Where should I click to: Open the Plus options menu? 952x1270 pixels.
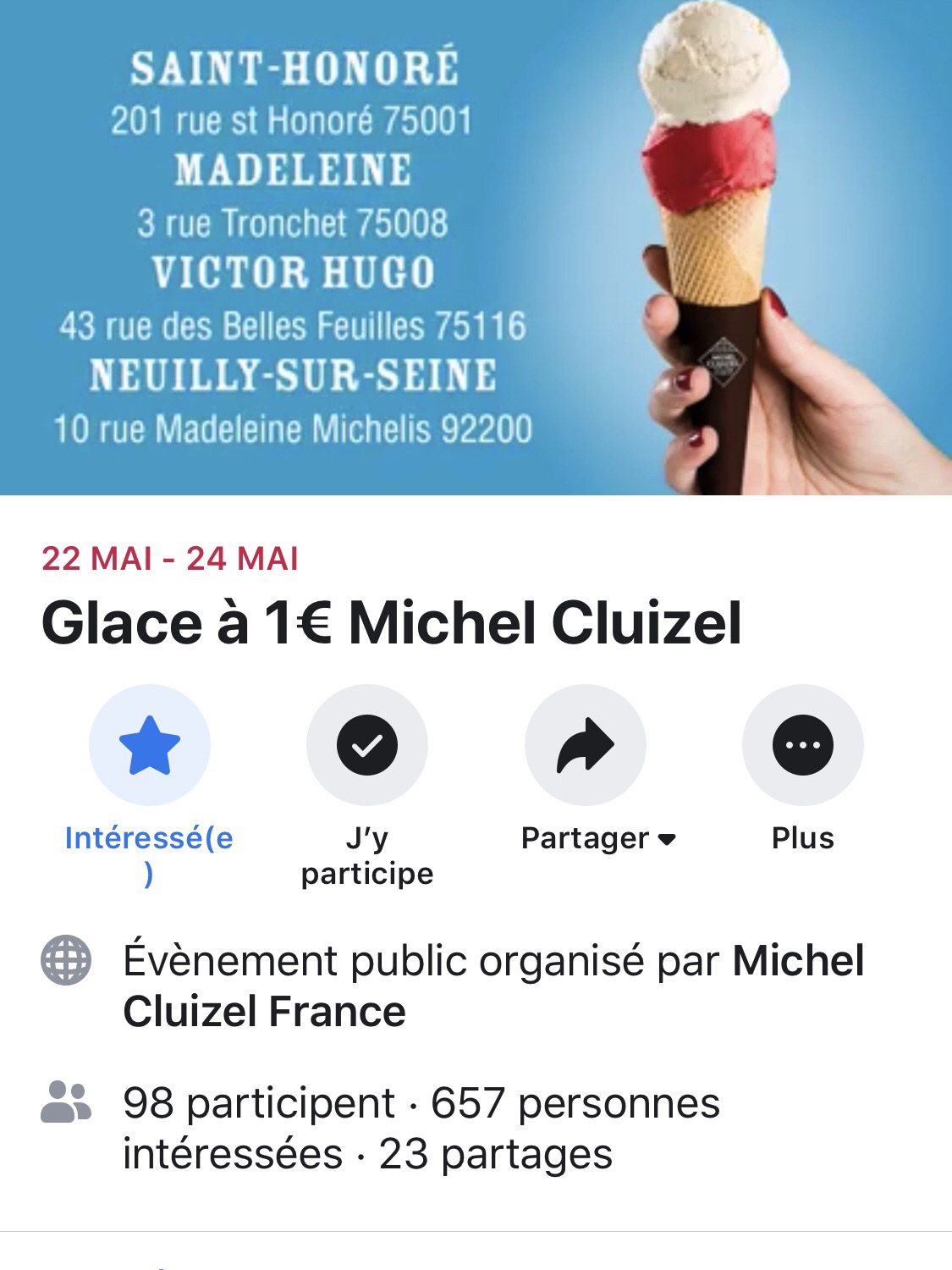coord(802,745)
